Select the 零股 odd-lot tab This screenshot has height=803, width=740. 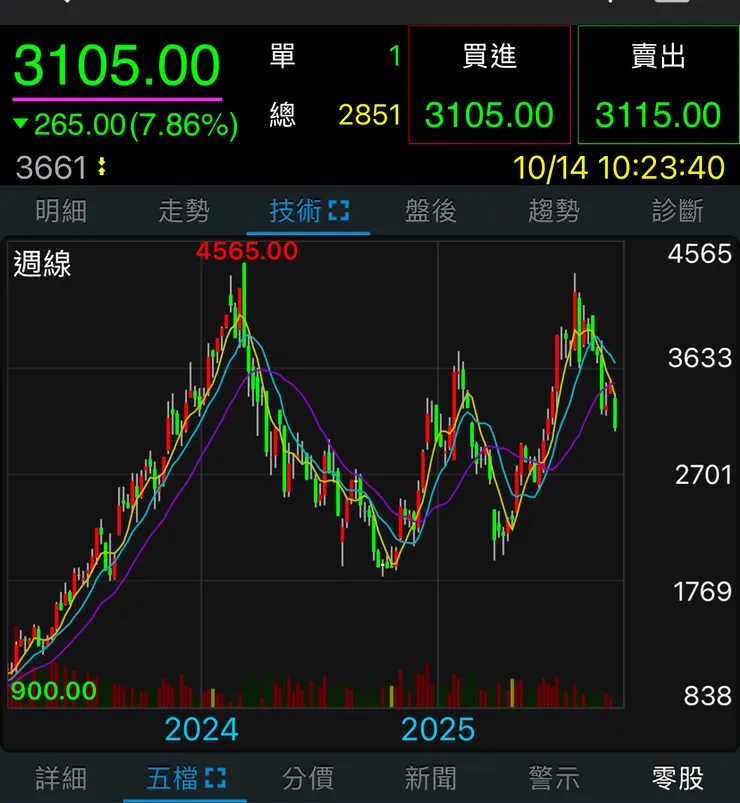[677, 777]
